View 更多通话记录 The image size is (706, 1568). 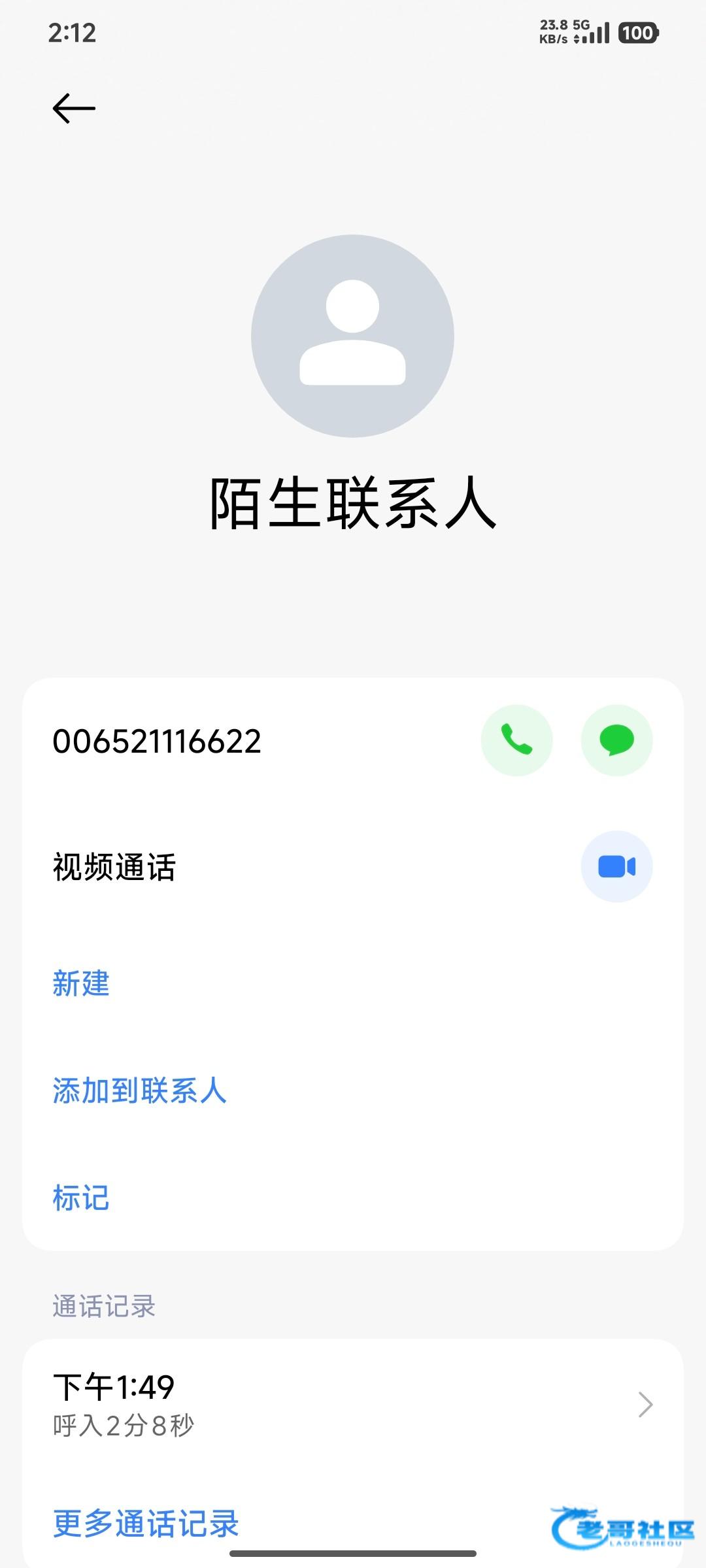pos(146,1524)
